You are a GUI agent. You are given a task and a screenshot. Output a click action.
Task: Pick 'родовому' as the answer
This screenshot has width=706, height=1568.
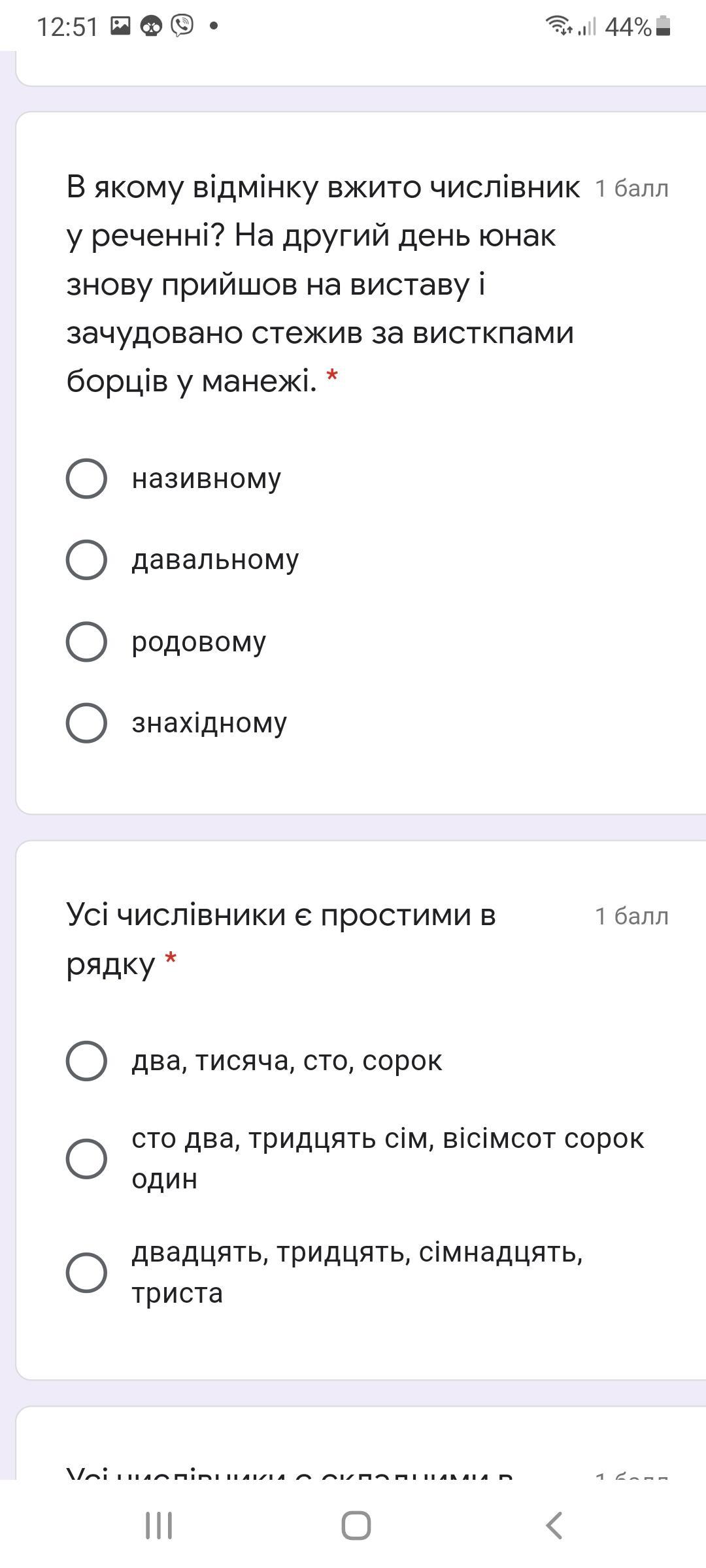pyautogui.click(x=86, y=642)
